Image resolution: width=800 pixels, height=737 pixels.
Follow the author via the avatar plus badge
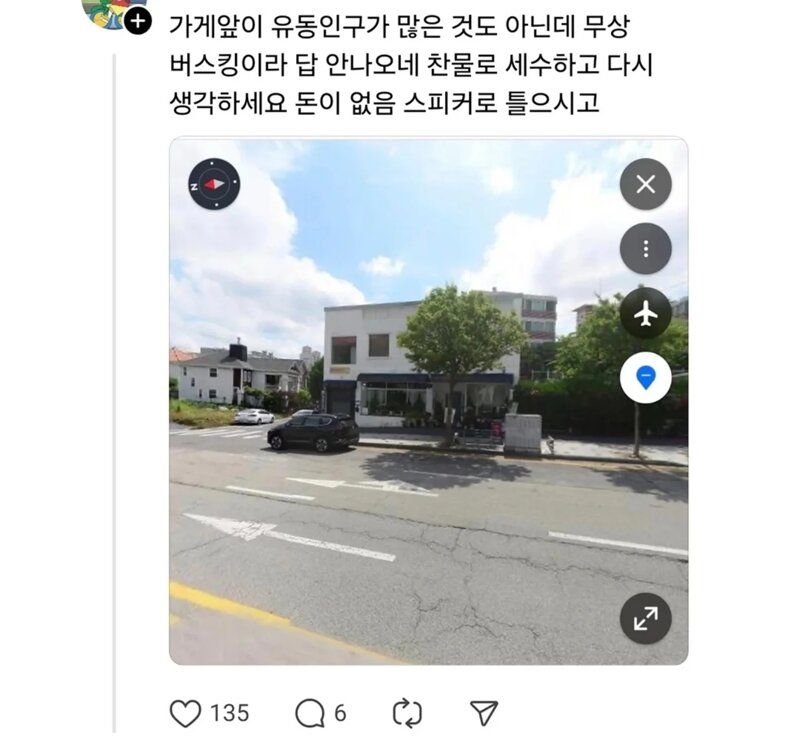pyautogui.click(x=139, y=20)
